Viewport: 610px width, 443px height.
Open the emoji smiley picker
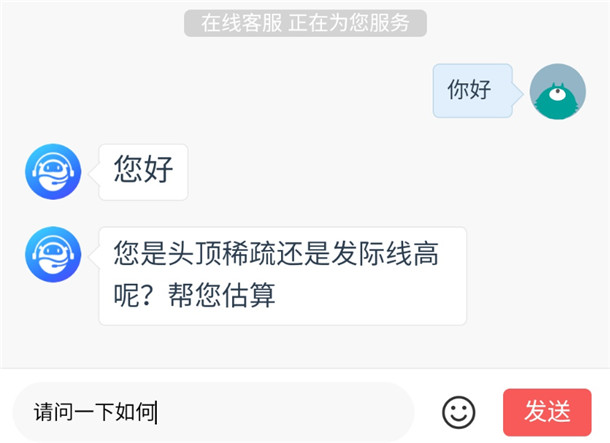(x=458, y=412)
